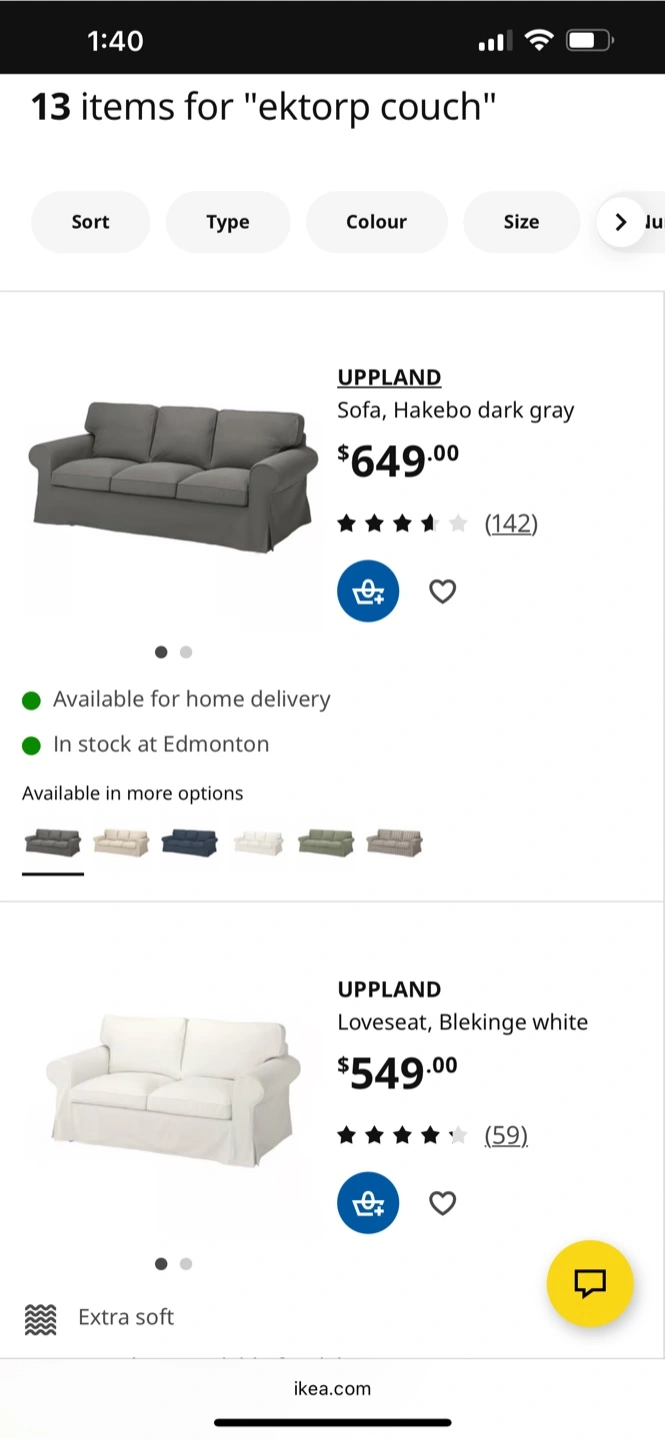
Task: Select the green sofa colour option
Action: pyautogui.click(x=326, y=842)
